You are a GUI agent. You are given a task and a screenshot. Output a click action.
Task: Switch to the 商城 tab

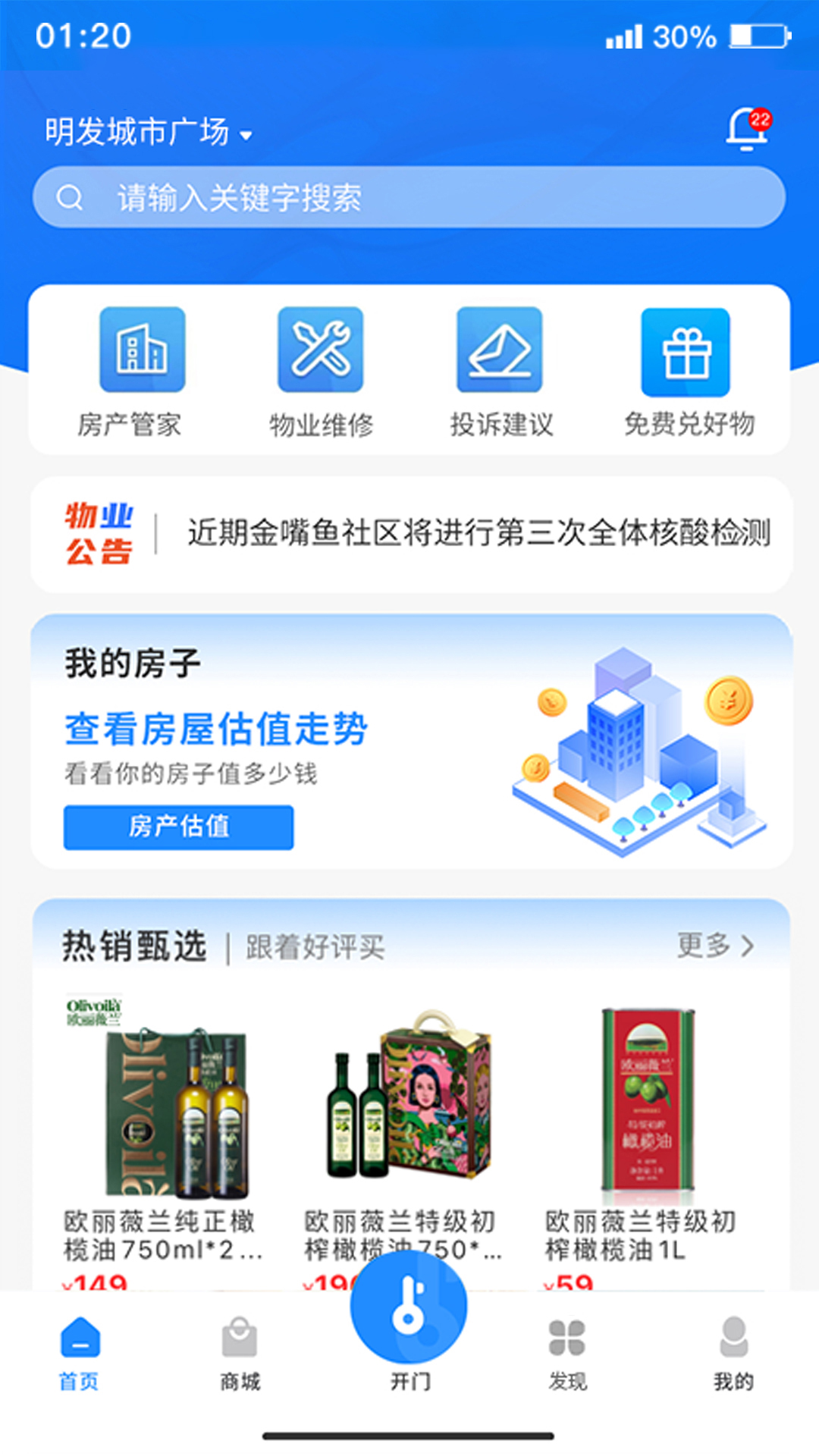pos(240,1354)
